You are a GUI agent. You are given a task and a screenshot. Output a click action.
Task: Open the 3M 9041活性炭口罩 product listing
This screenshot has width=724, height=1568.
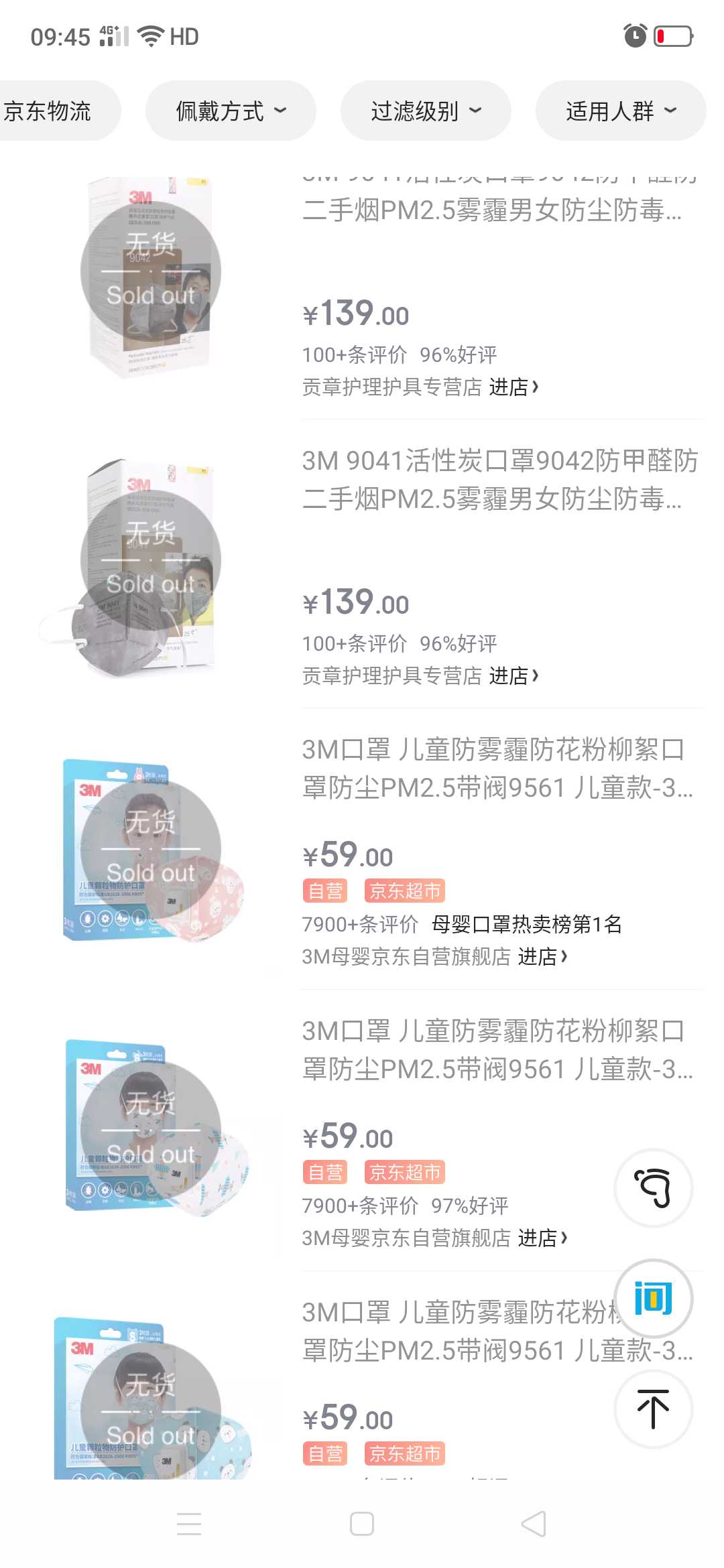pyautogui.click(x=499, y=479)
